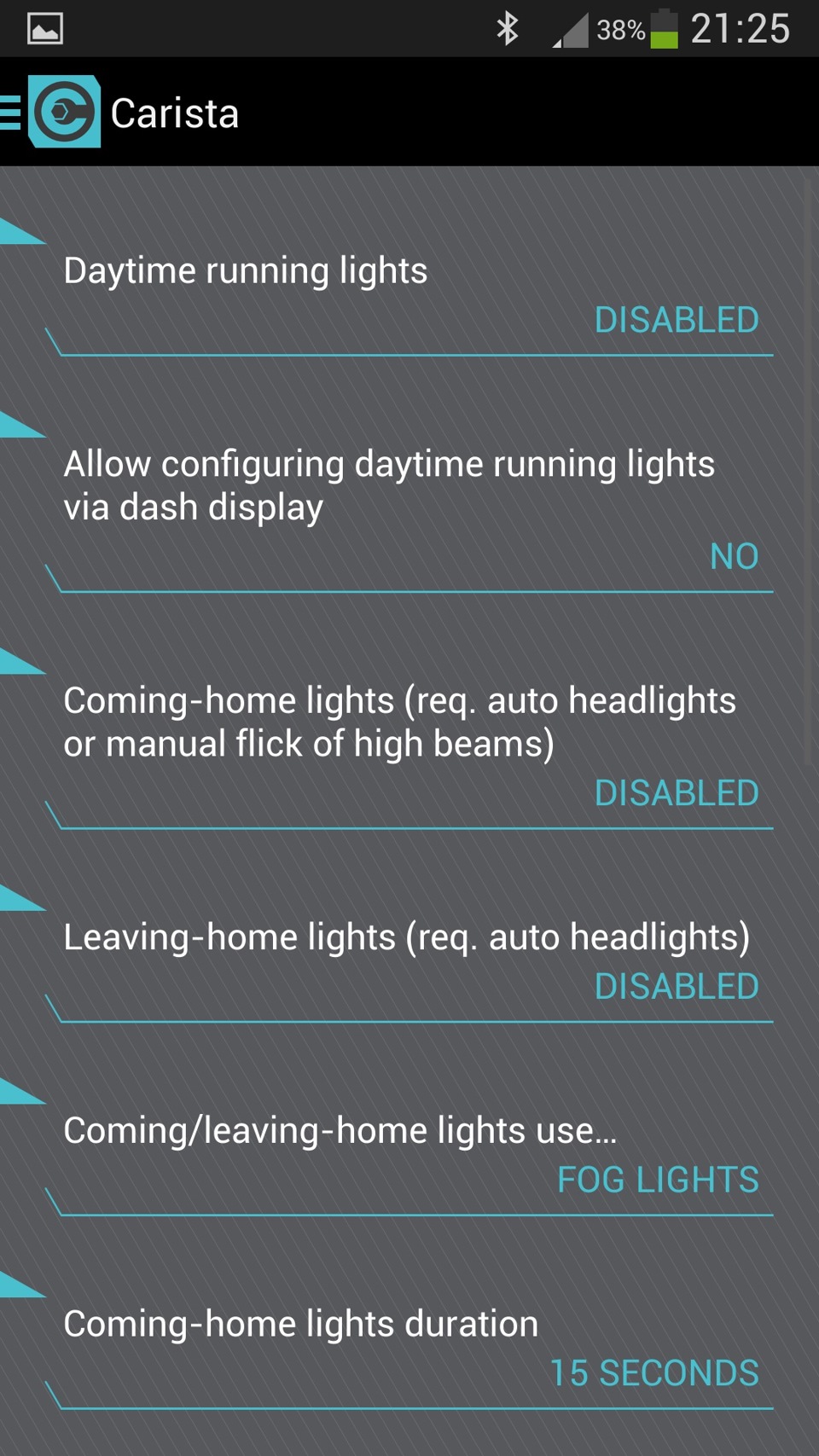Open Daytime running lights setting
Screen dimensions: 819x1456
(409, 294)
